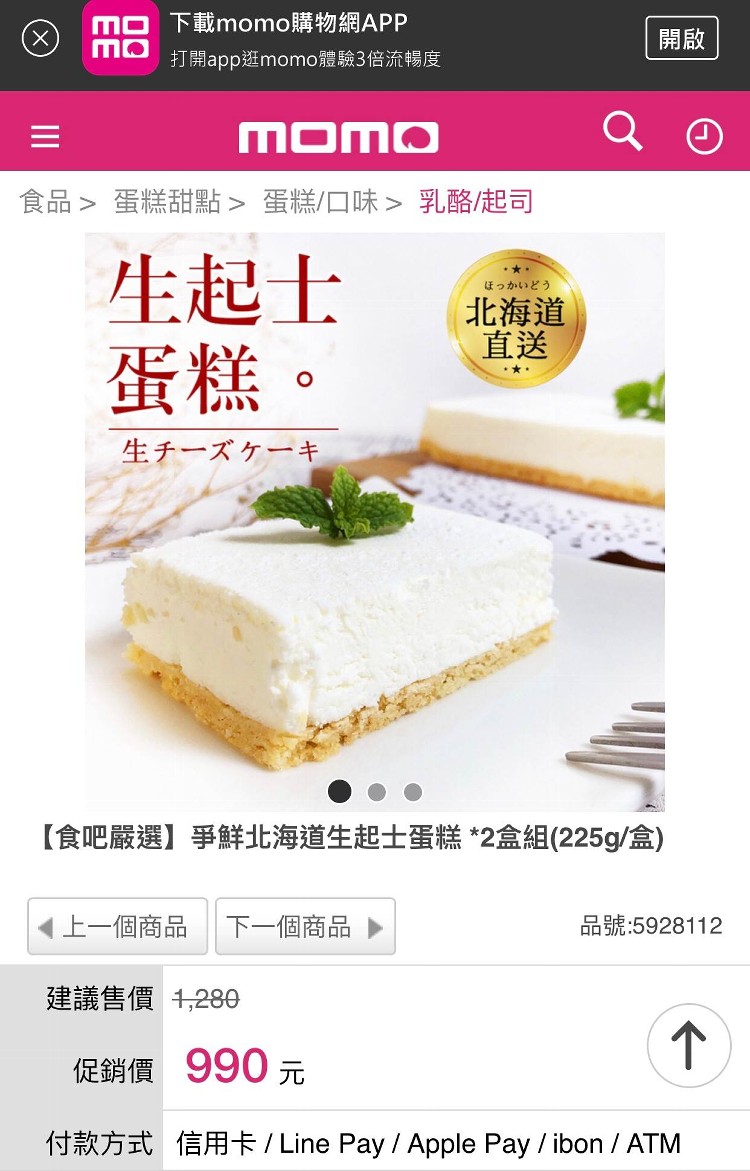Select the second image indicator dot
750x1171 pixels.
pyautogui.click(x=377, y=792)
